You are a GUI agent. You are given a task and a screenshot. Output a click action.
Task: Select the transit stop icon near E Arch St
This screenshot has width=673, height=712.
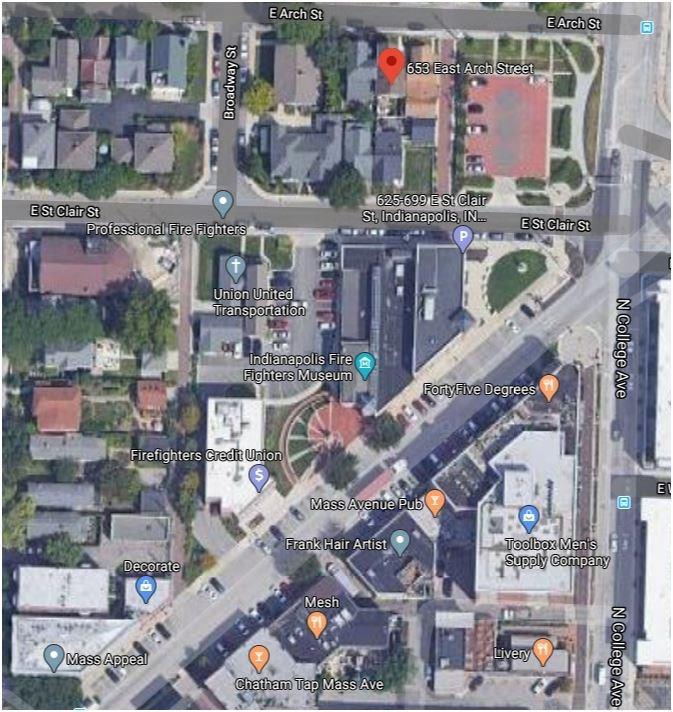(x=647, y=27)
